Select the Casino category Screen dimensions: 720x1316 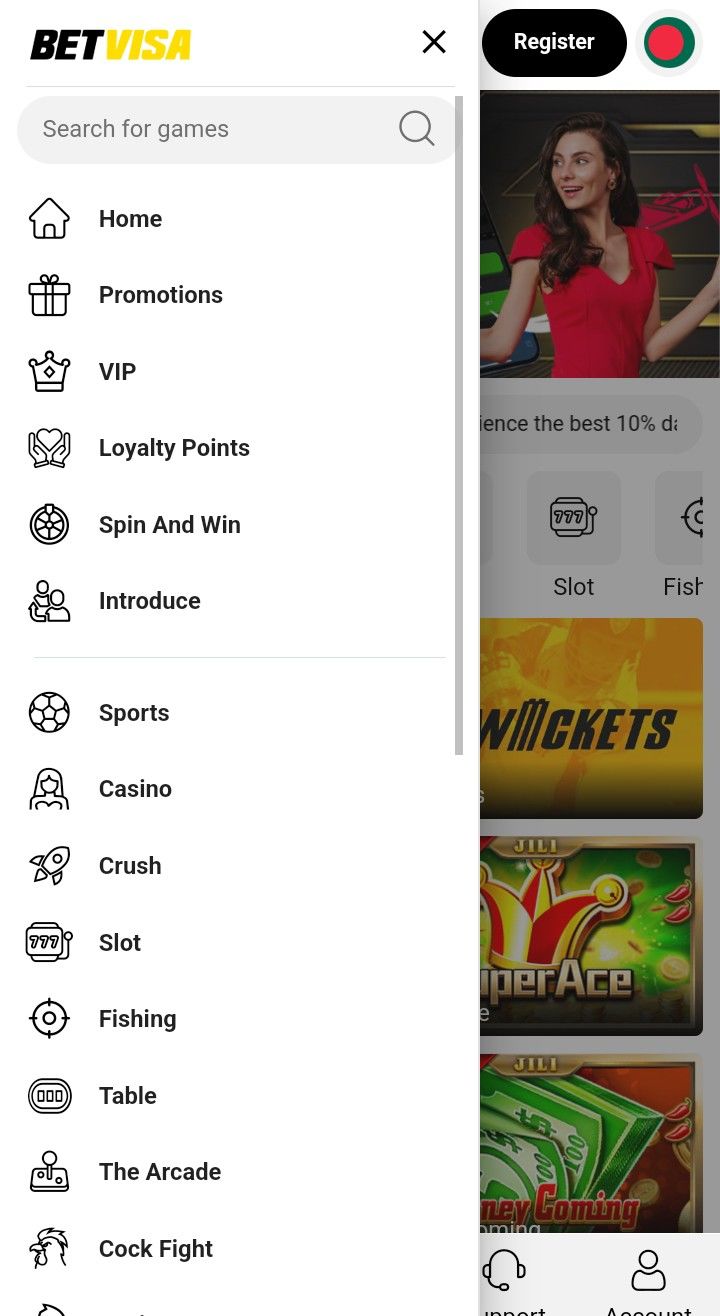point(135,789)
